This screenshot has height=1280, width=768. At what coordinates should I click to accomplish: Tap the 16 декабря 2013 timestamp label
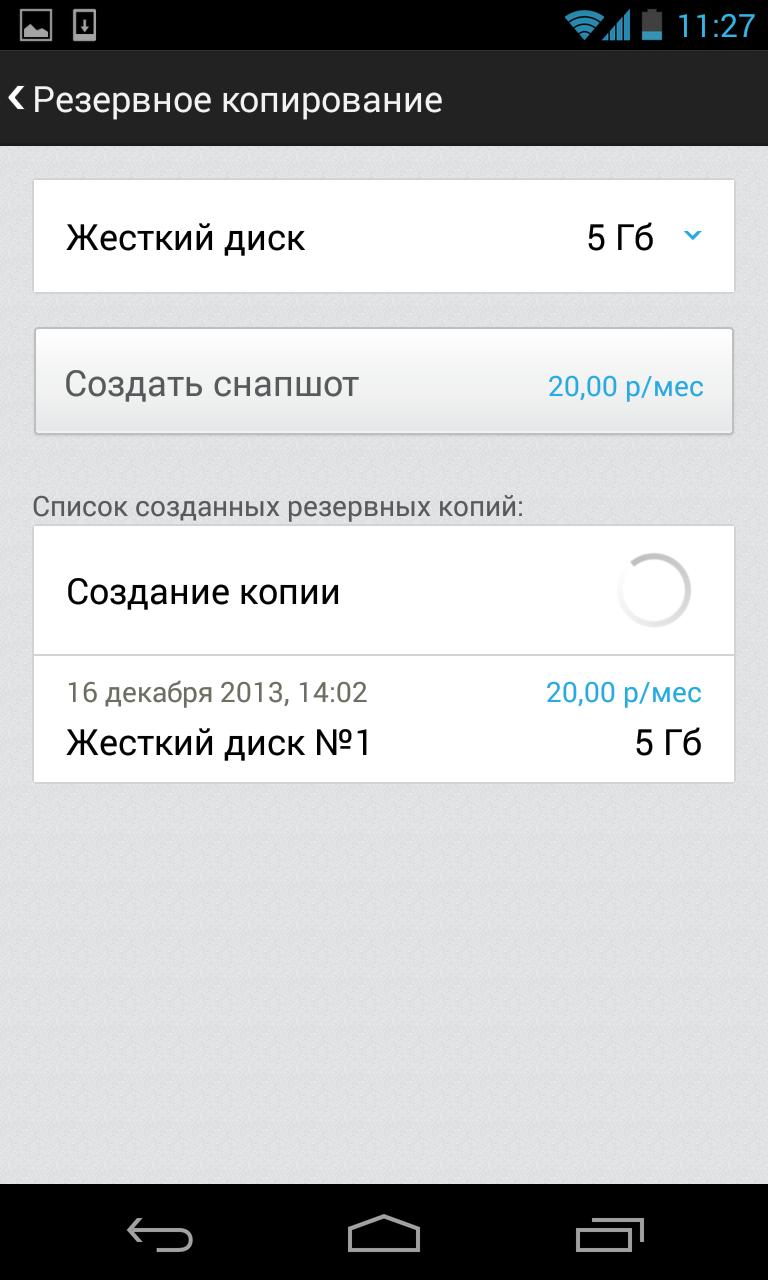(x=216, y=692)
